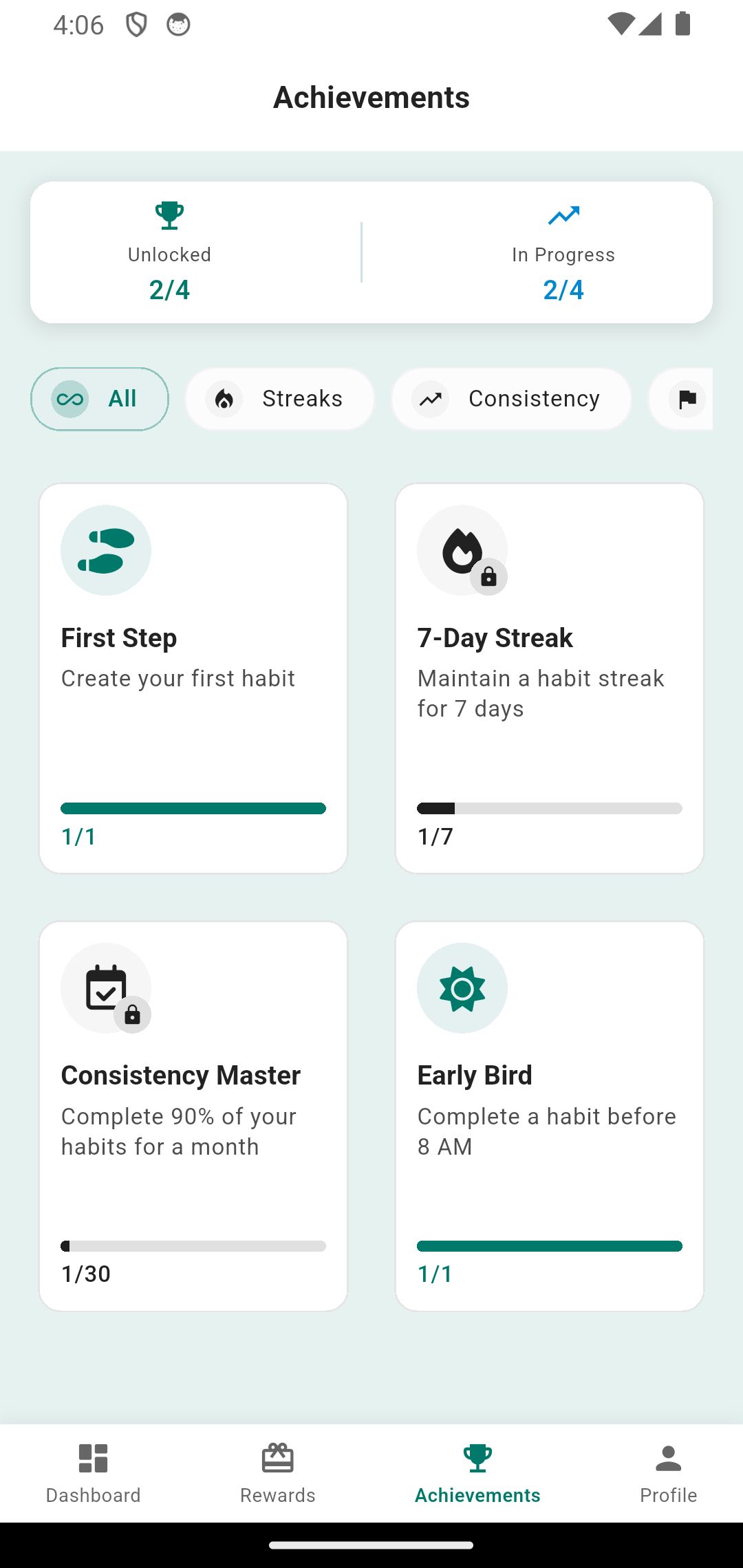Tap the sun badge icon on Early Bird card

coord(462,988)
